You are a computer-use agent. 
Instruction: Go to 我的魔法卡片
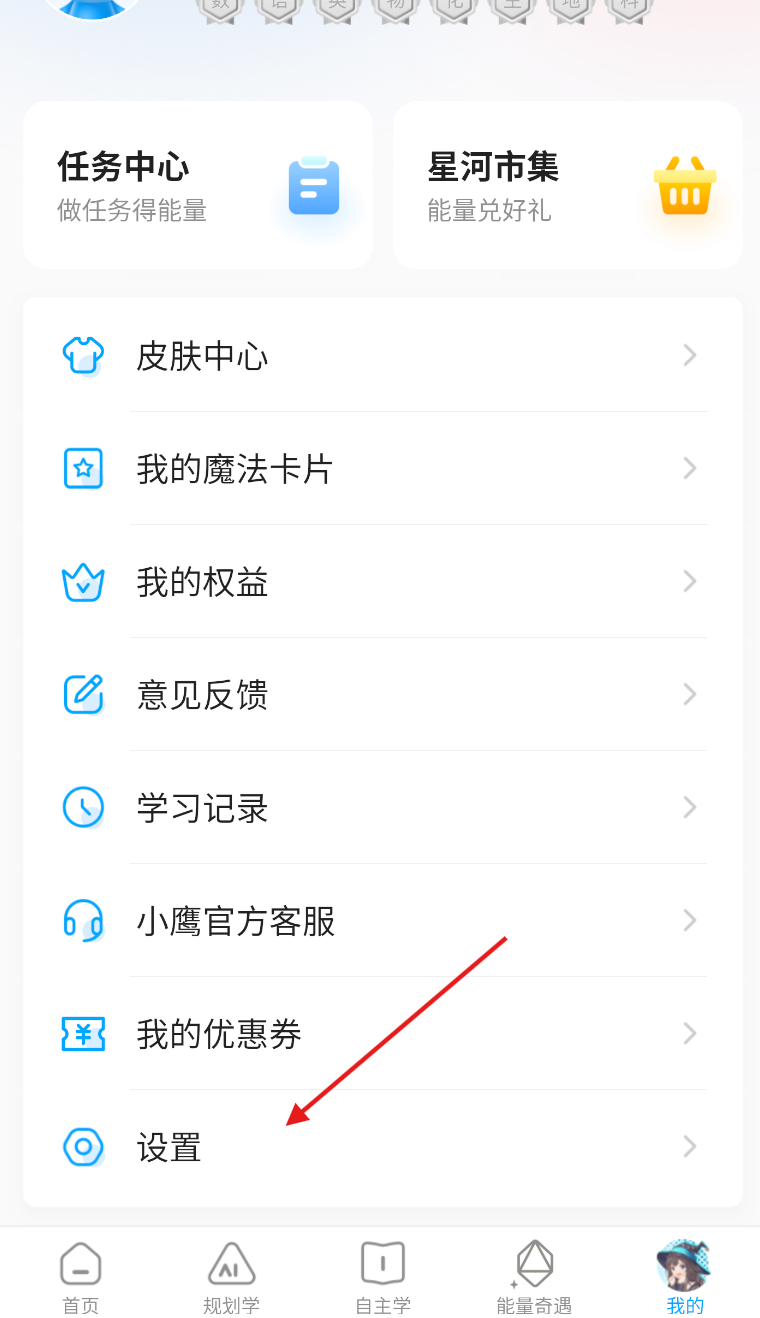click(383, 468)
